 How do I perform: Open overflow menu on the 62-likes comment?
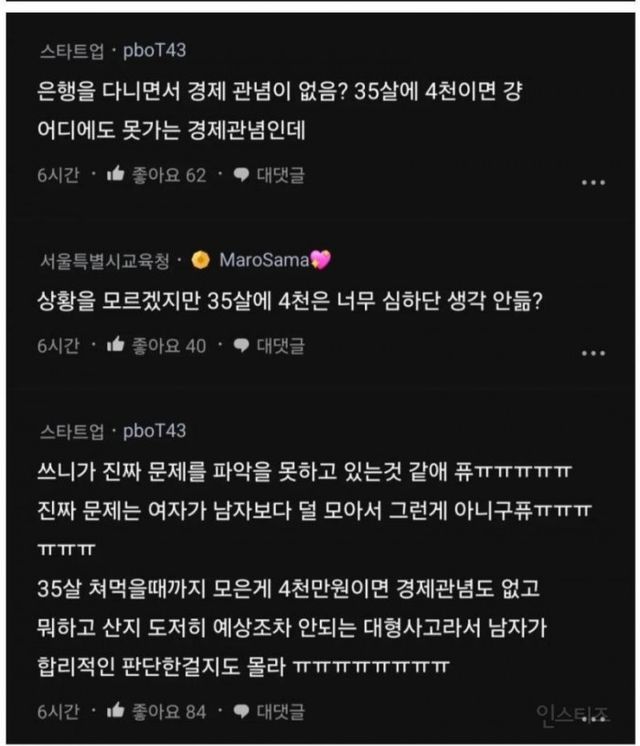pyautogui.click(x=593, y=182)
